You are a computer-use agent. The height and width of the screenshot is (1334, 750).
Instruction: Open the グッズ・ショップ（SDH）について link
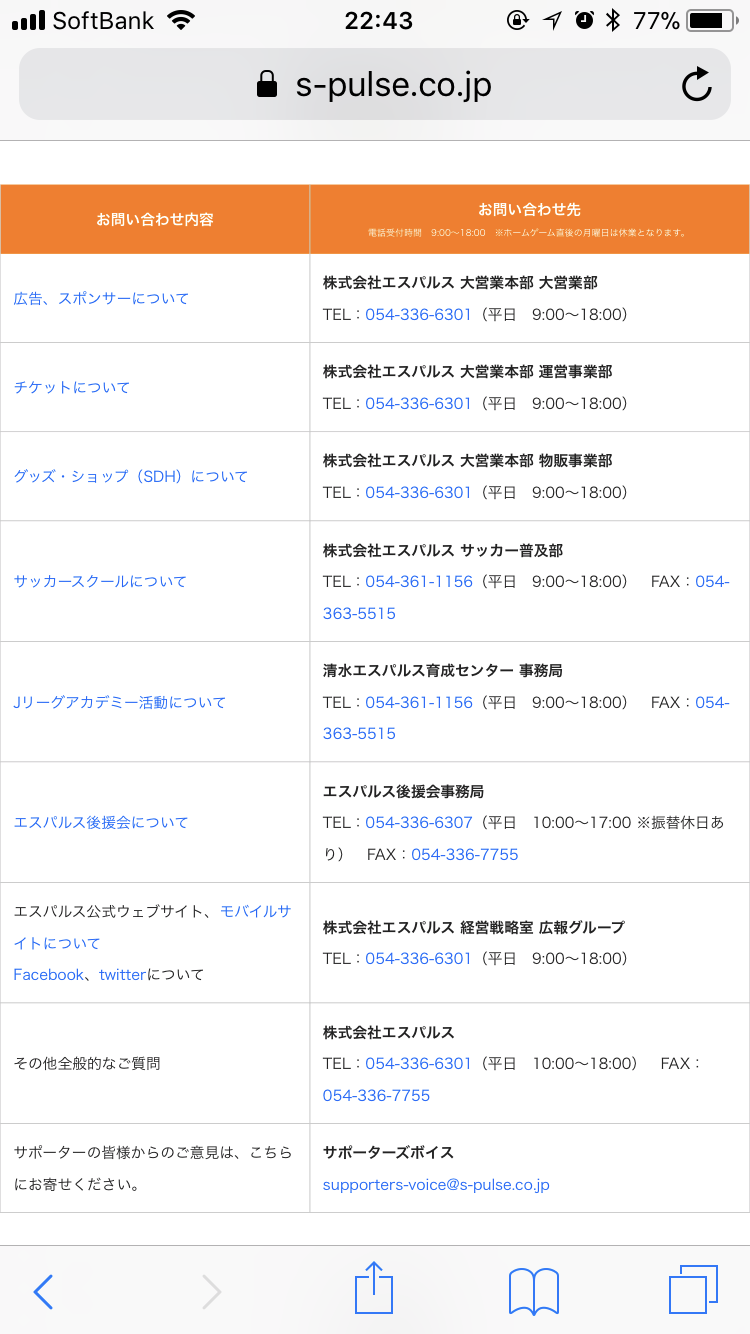tap(131, 476)
